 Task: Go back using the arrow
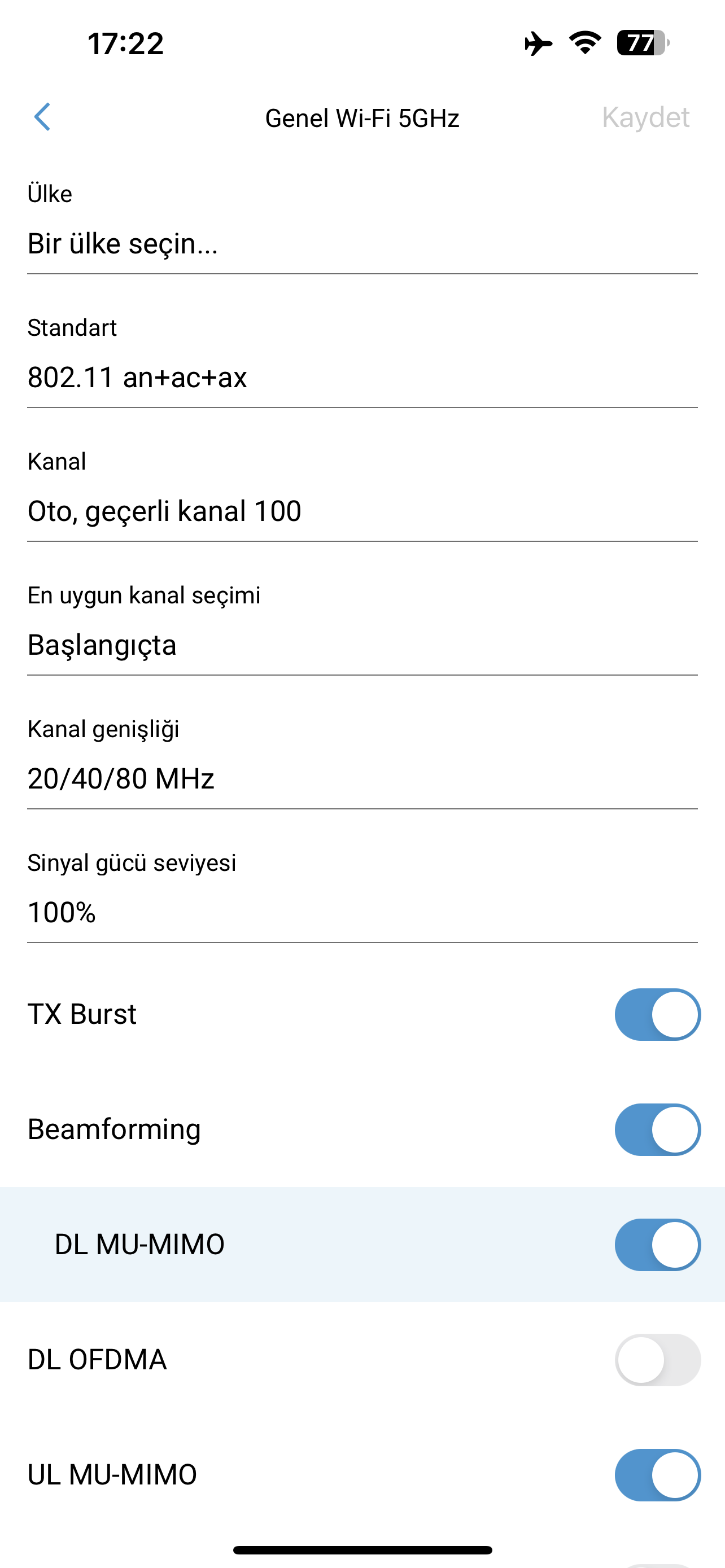tap(42, 117)
